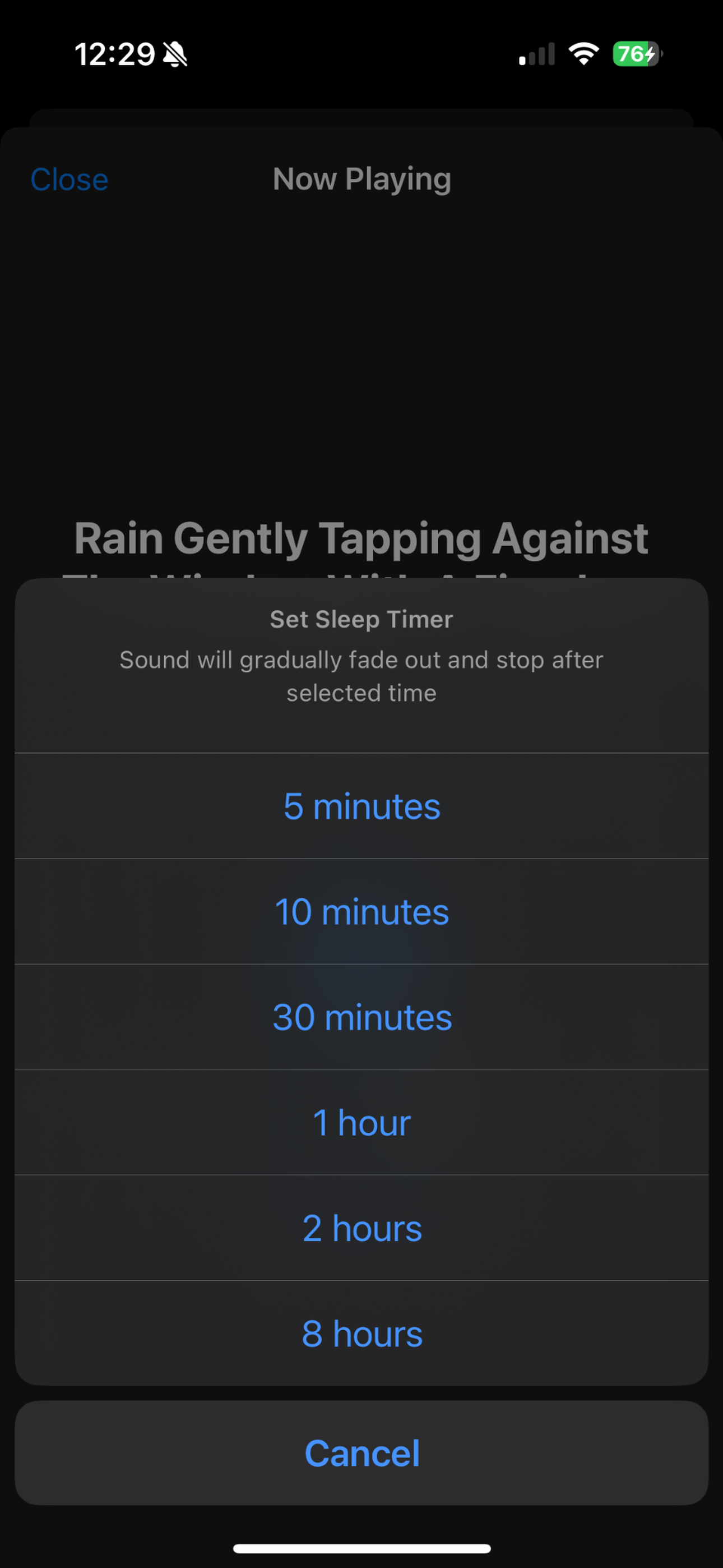The height and width of the screenshot is (1568, 723).
Task: Tap the charging battery indicator showing 76
Action: tap(633, 54)
